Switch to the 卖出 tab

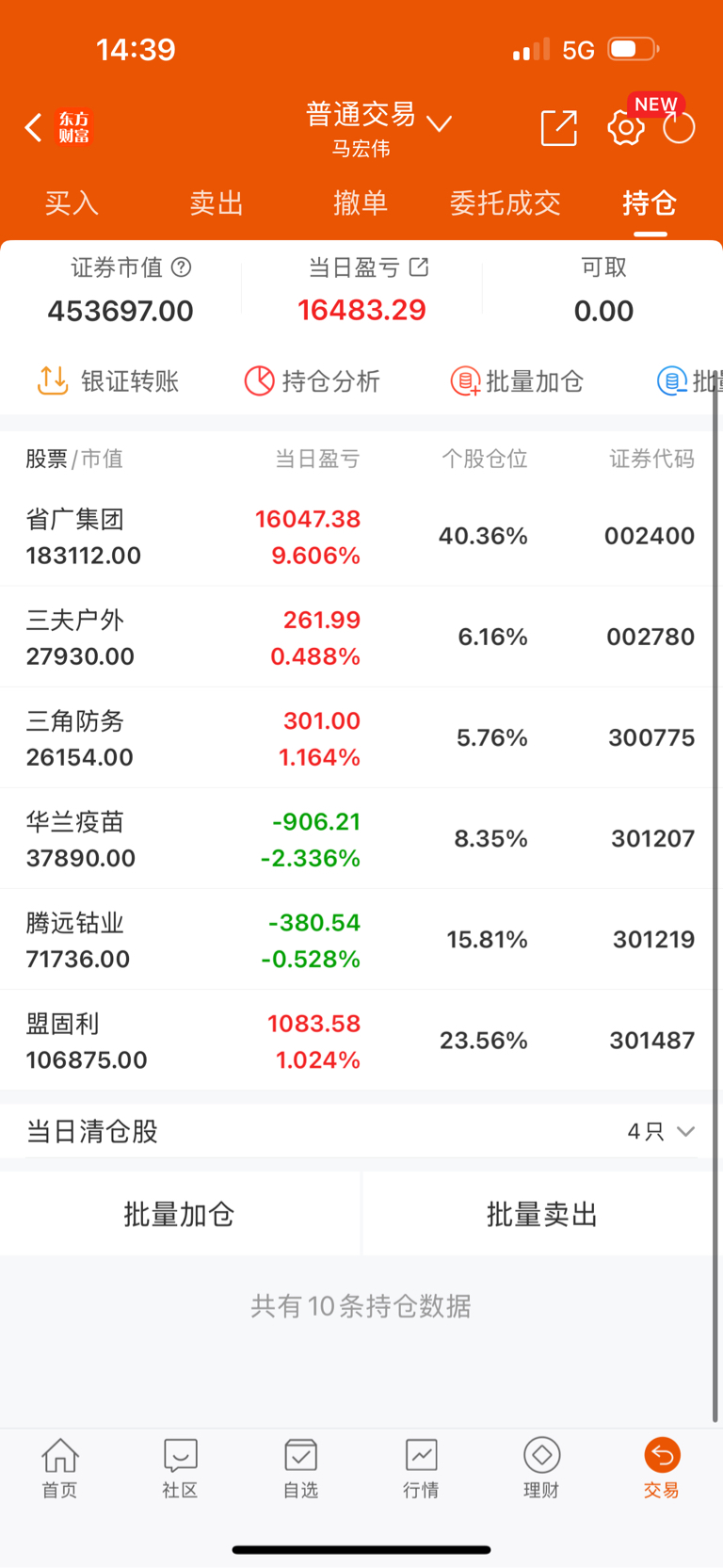[217, 202]
